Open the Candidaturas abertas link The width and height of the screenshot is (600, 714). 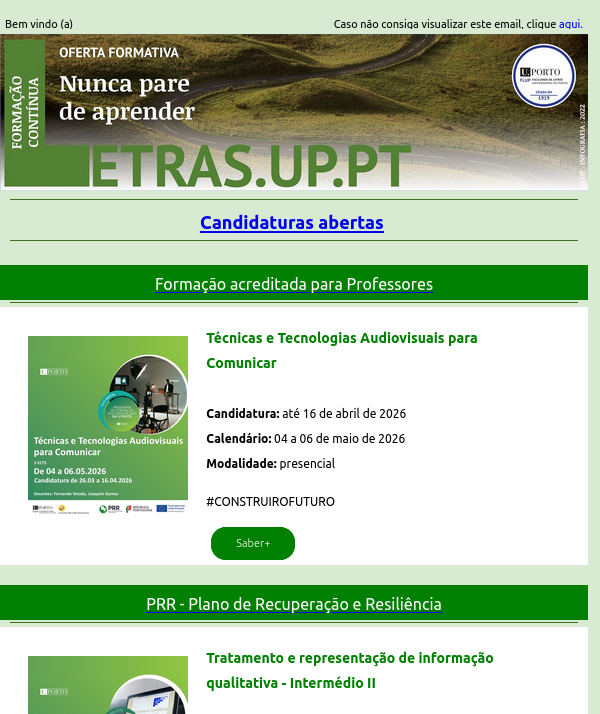(291, 222)
